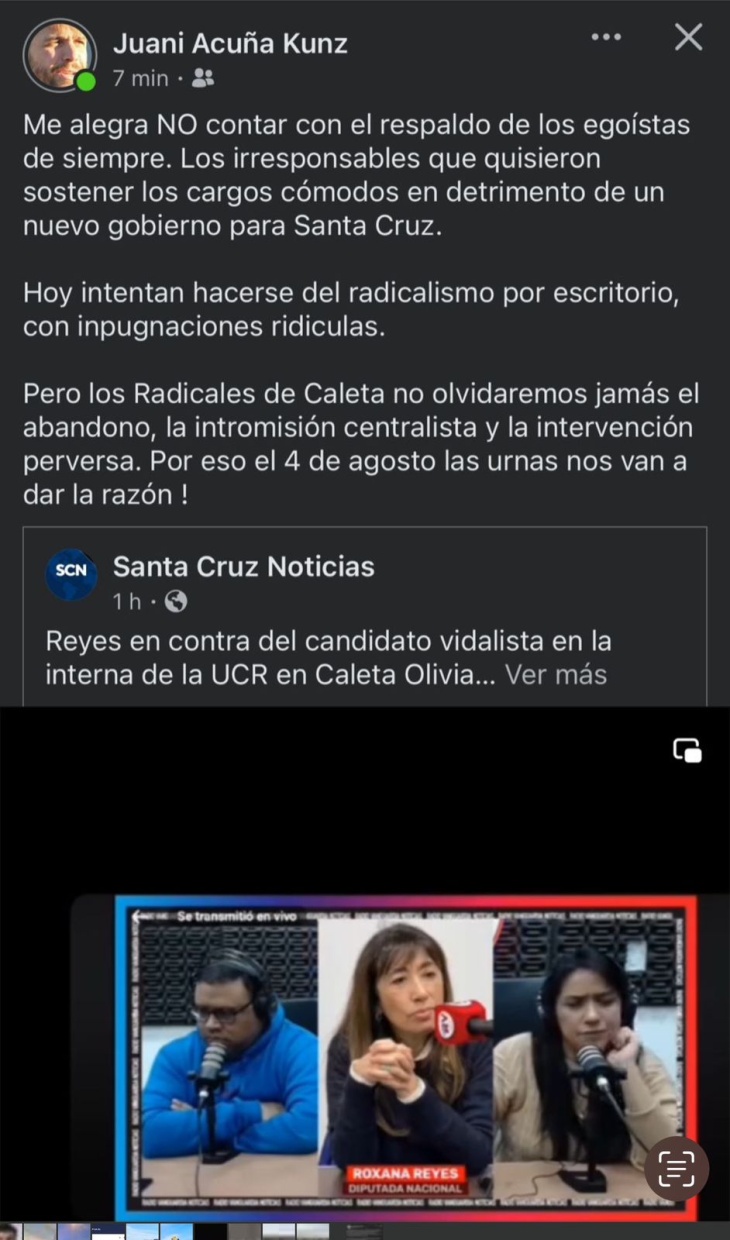Open the Santa Cruz Noticias page
The image size is (730, 1240).
click(x=243, y=566)
